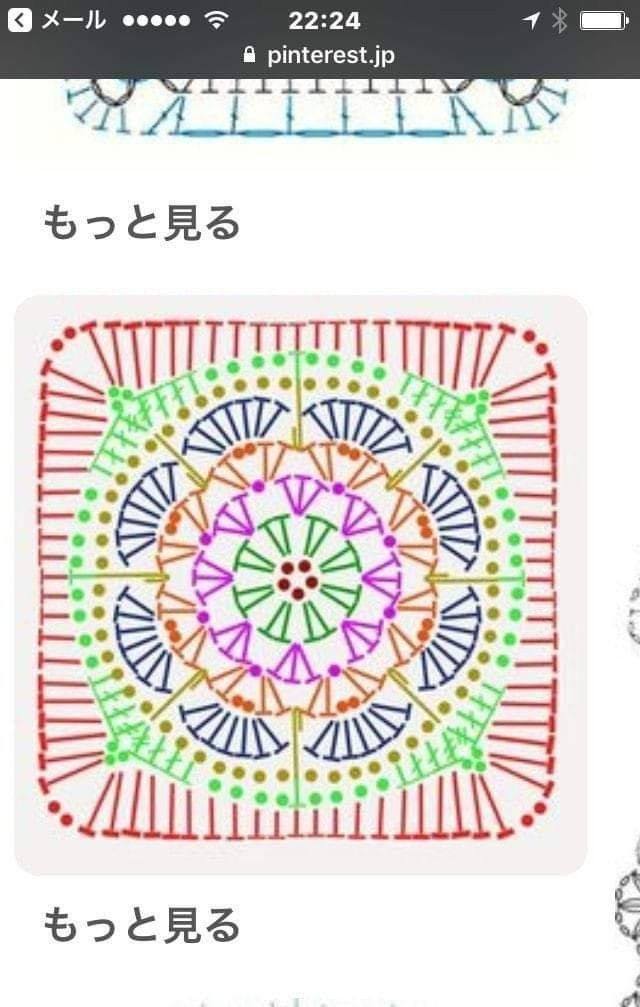The height and width of the screenshot is (1007, 640).
Task: Tap もっと見る under the blue crochet chart
Action: pyautogui.click(x=141, y=222)
